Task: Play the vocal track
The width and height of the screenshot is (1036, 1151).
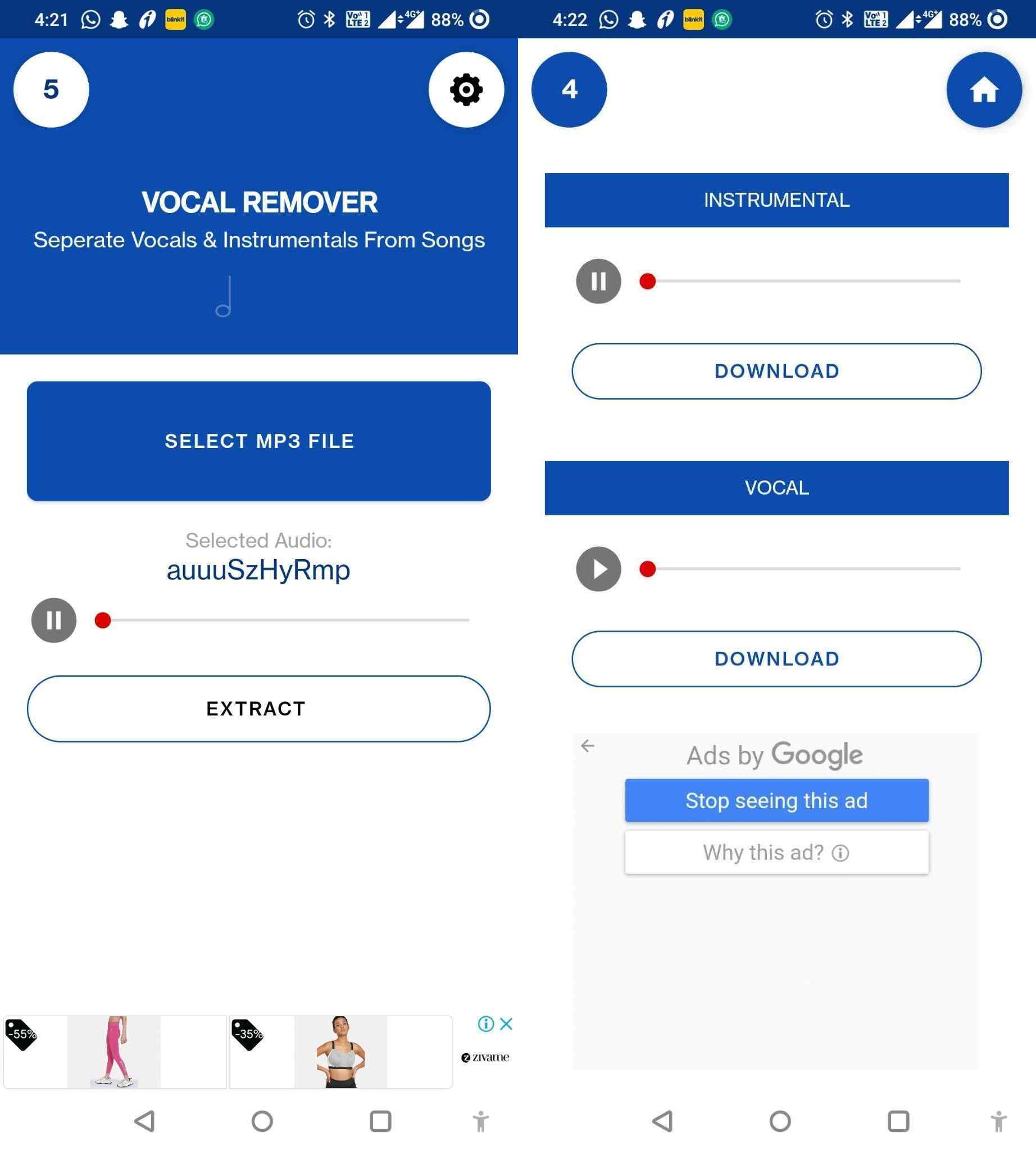Action: point(598,568)
